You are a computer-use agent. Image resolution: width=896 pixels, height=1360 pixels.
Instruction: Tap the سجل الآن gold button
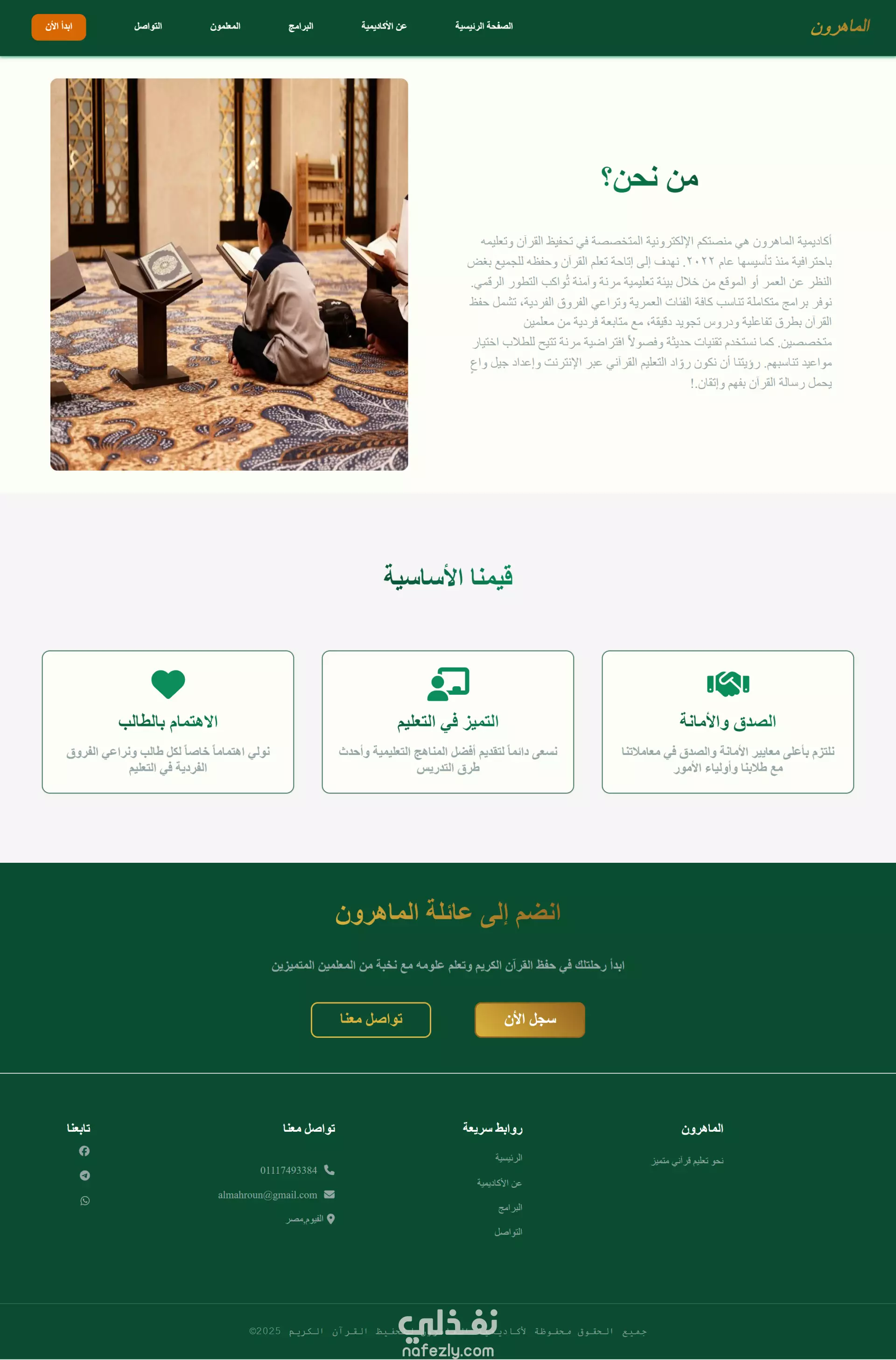point(529,1019)
